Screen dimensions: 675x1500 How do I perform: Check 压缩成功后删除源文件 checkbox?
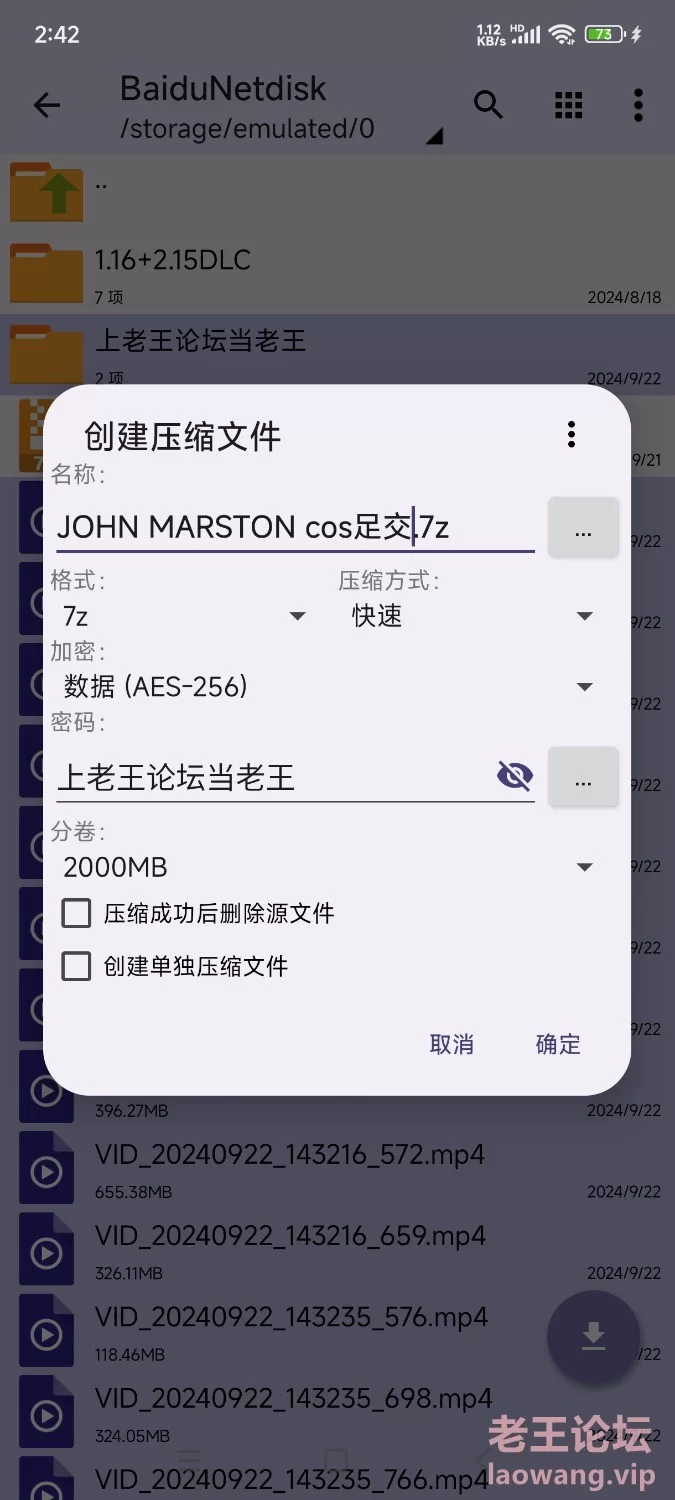pos(77,913)
